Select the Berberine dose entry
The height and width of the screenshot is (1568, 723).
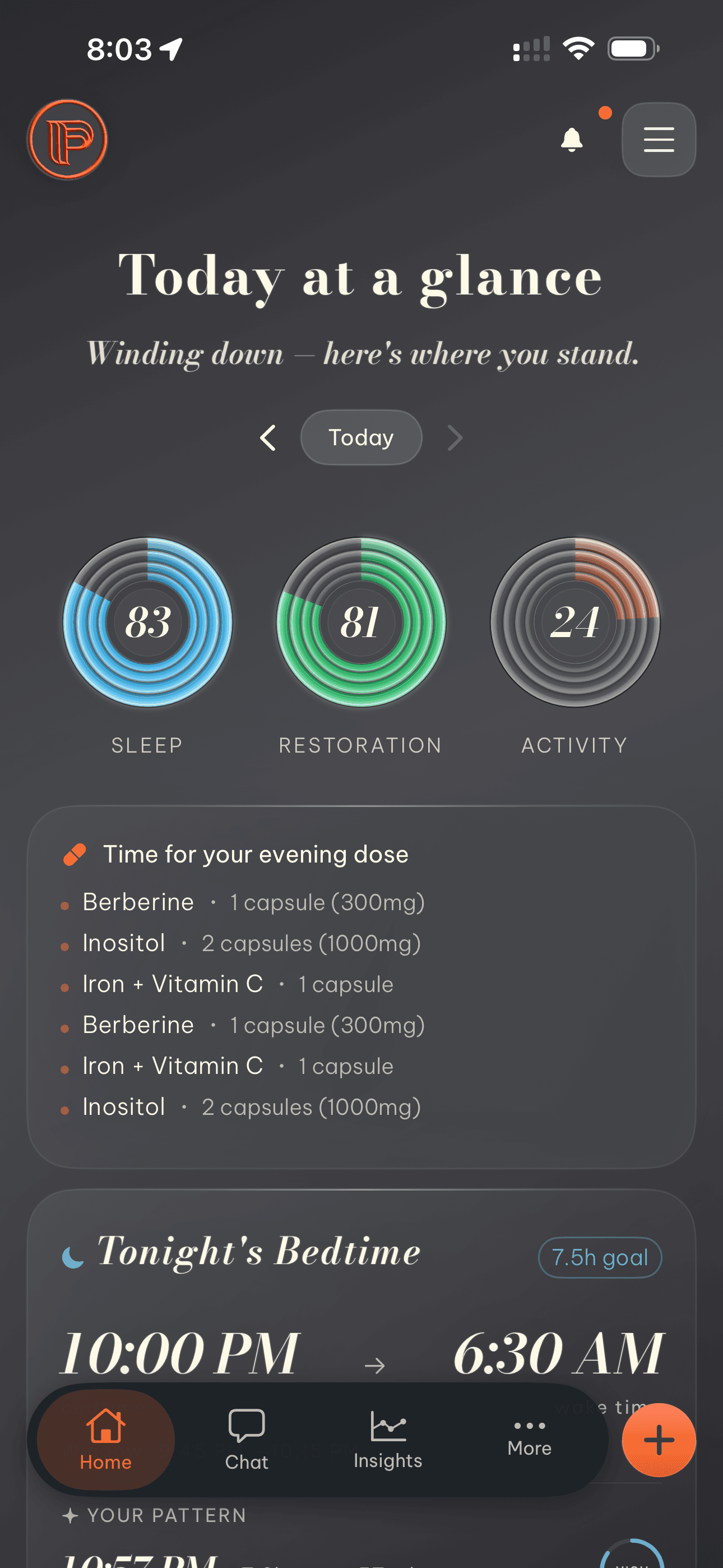253,902
